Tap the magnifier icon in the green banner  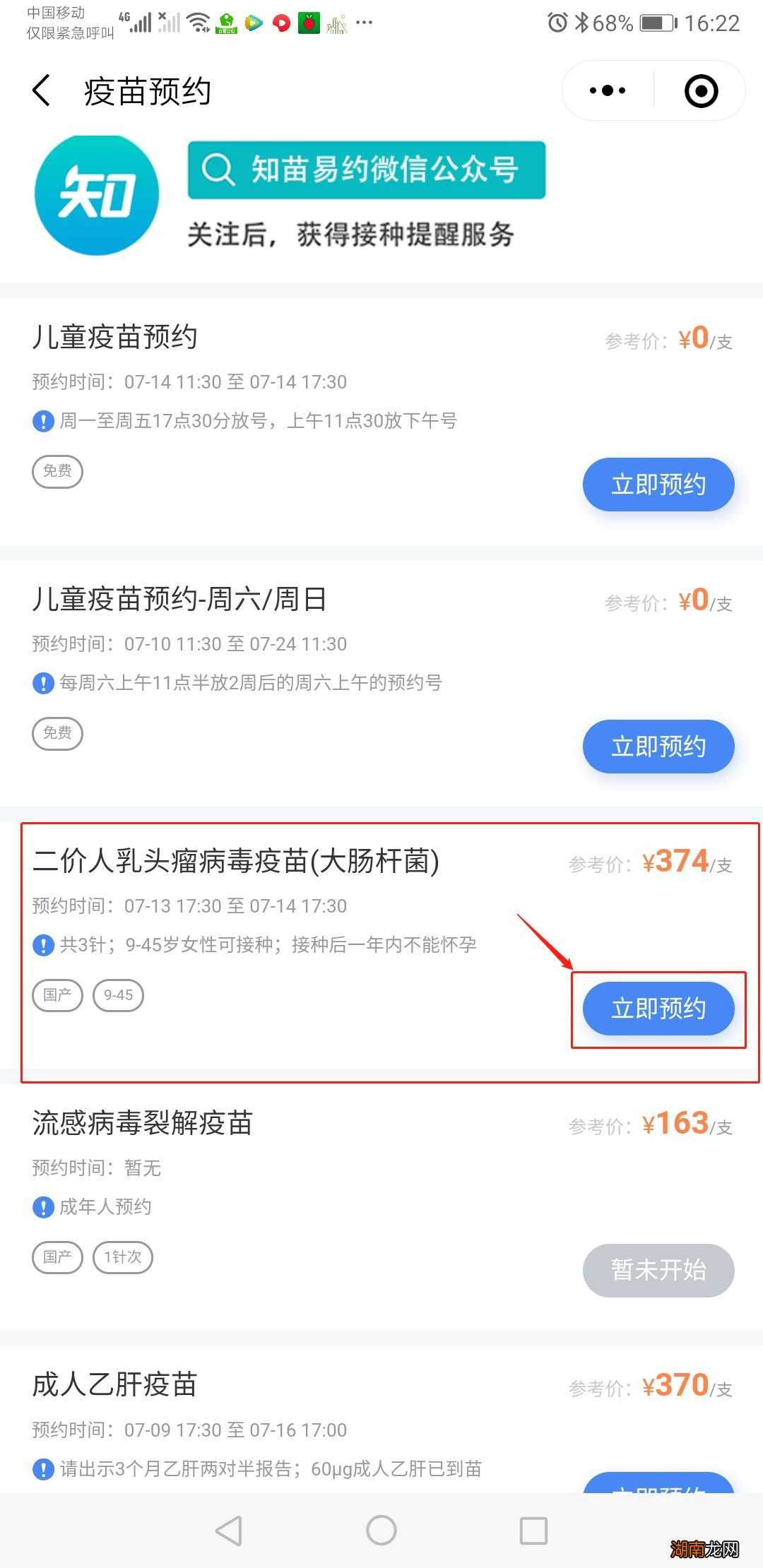219,170
